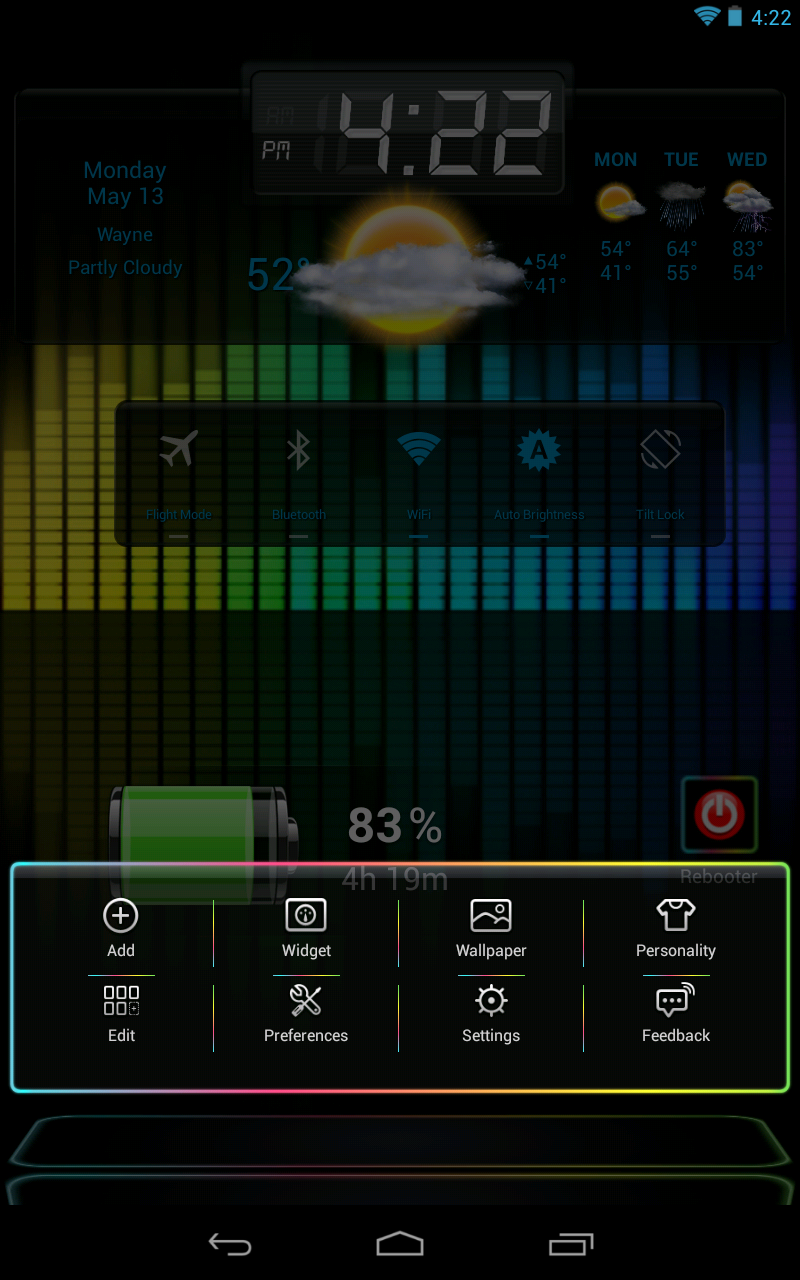Open the Add plus icon in the menu
Screen dimensions: 800x1280
click(x=120, y=915)
